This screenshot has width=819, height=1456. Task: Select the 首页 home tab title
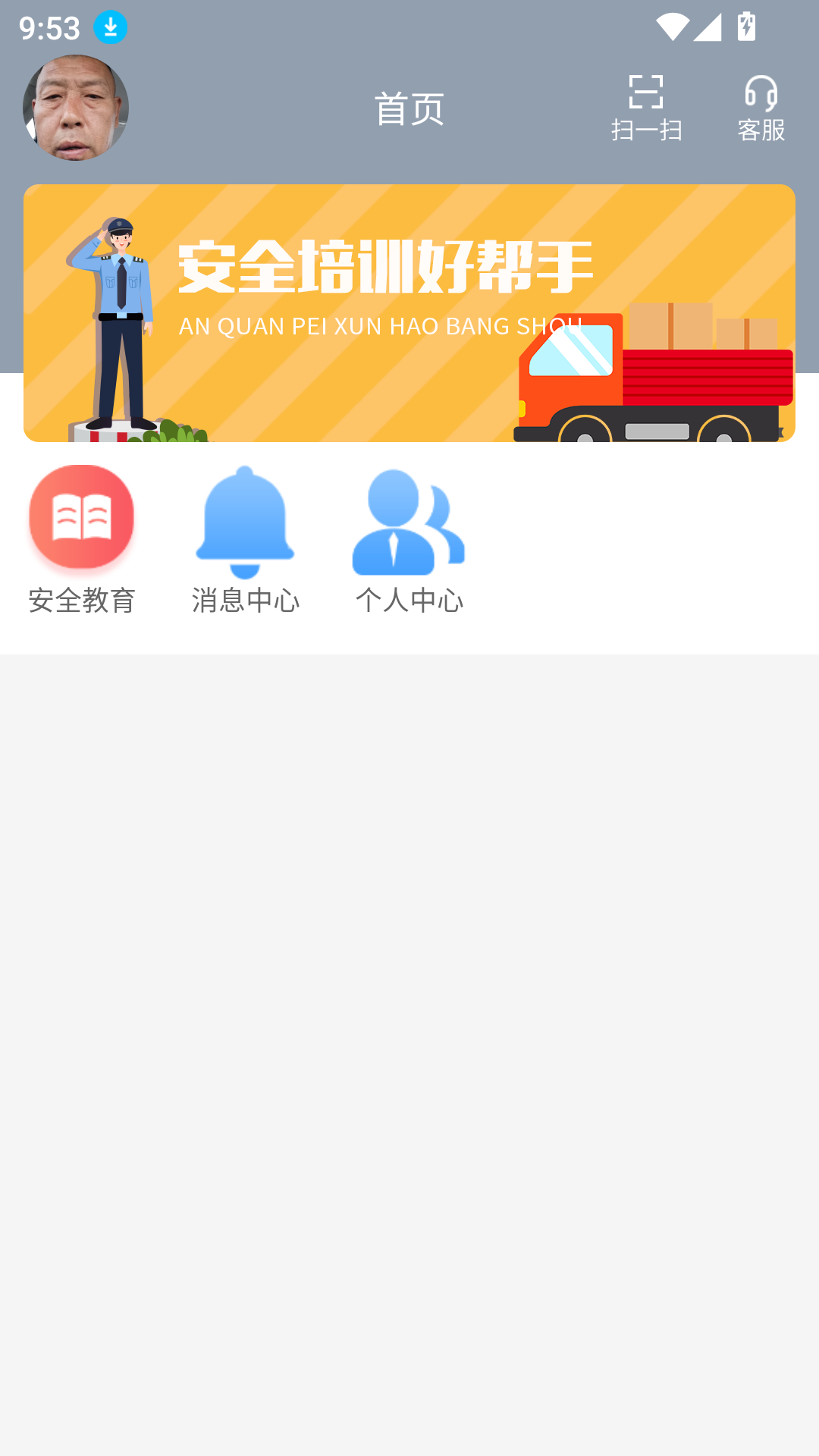pyautogui.click(x=409, y=106)
